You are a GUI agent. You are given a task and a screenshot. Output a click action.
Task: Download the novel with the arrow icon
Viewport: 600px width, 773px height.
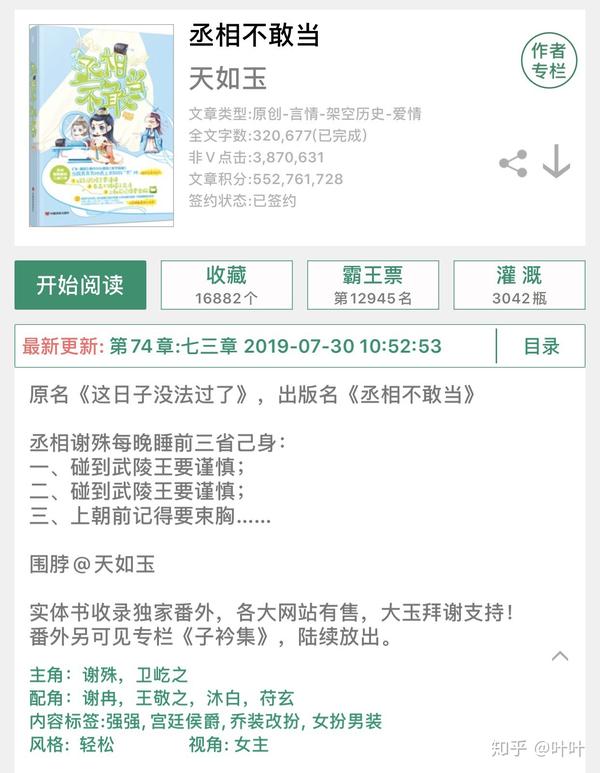coord(556,162)
